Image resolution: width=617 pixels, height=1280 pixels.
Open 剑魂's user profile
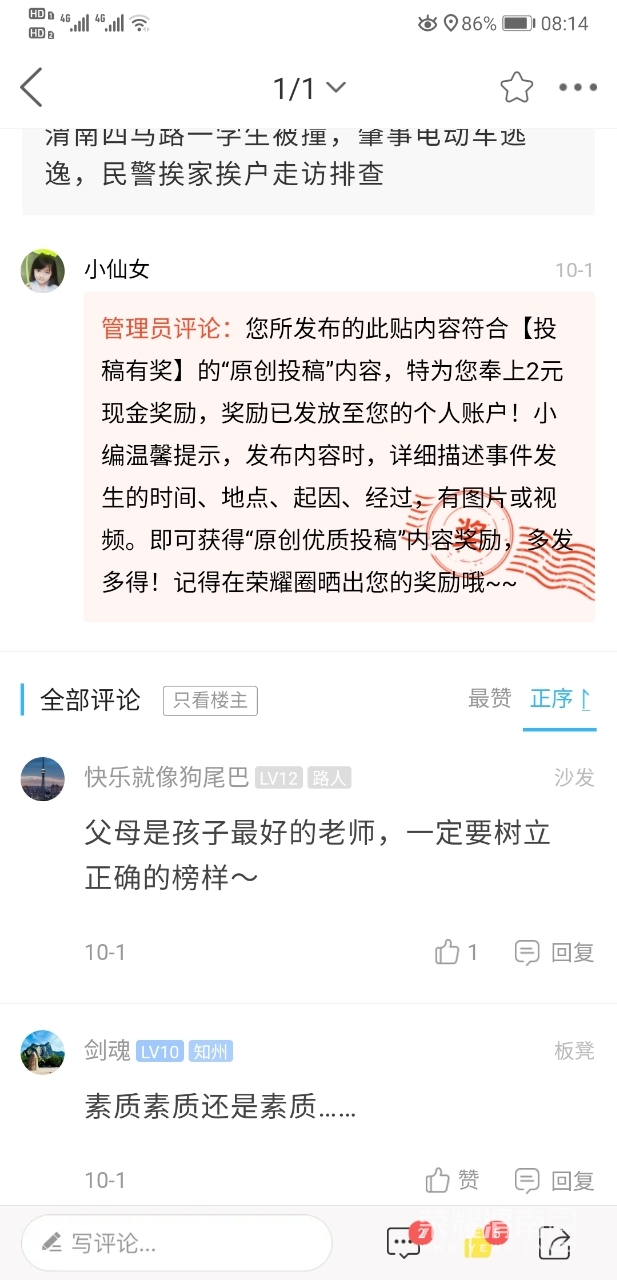point(42,1052)
